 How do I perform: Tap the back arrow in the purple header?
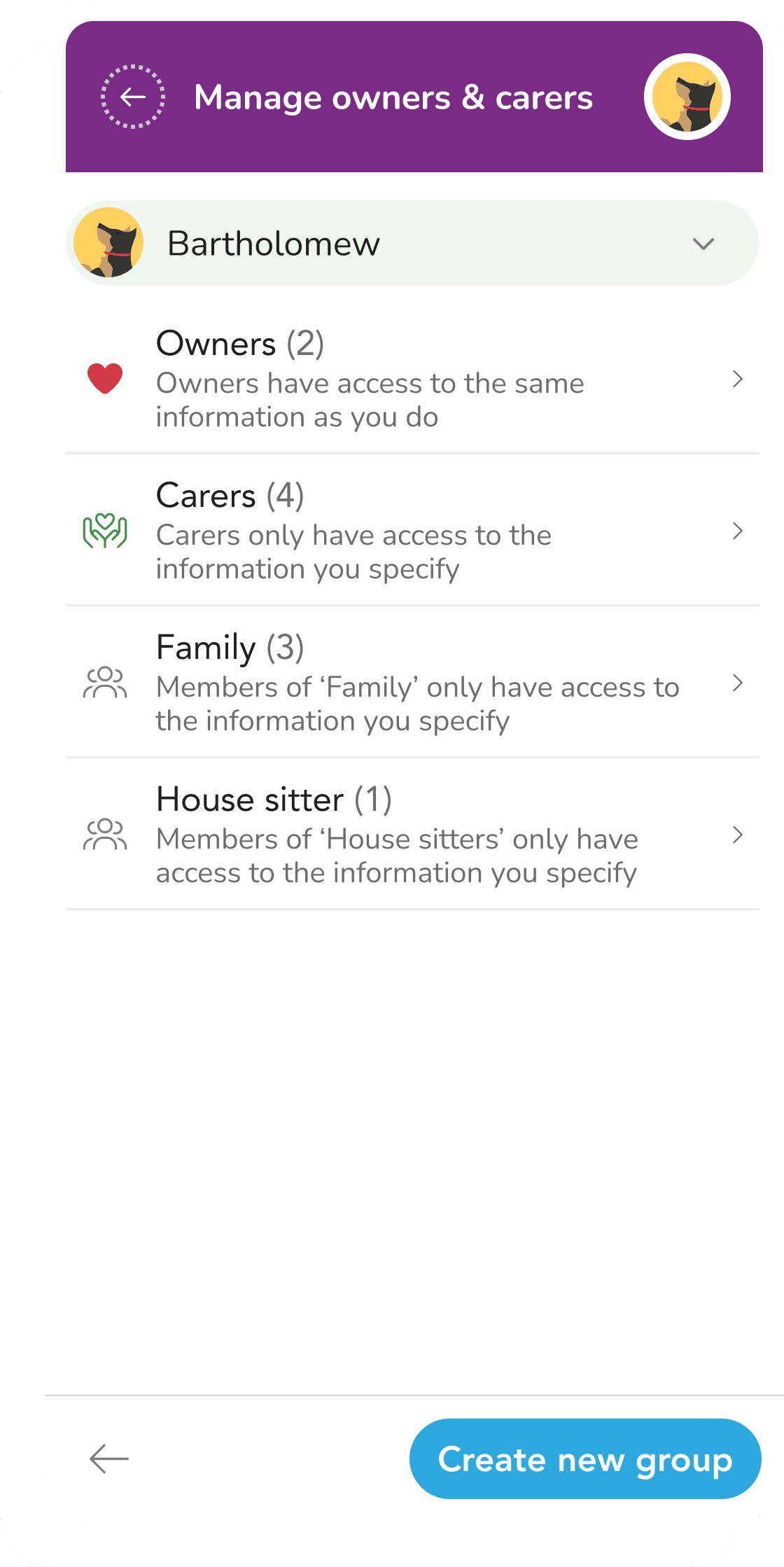[x=133, y=97]
